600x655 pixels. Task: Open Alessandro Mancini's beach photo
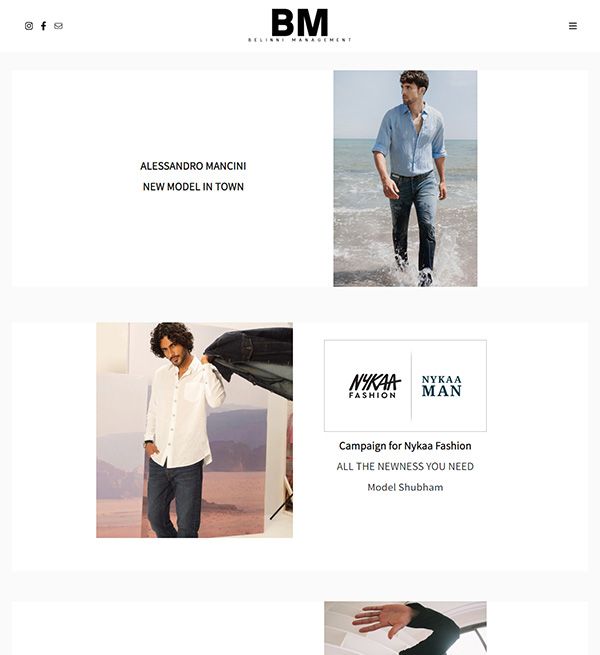(405, 178)
